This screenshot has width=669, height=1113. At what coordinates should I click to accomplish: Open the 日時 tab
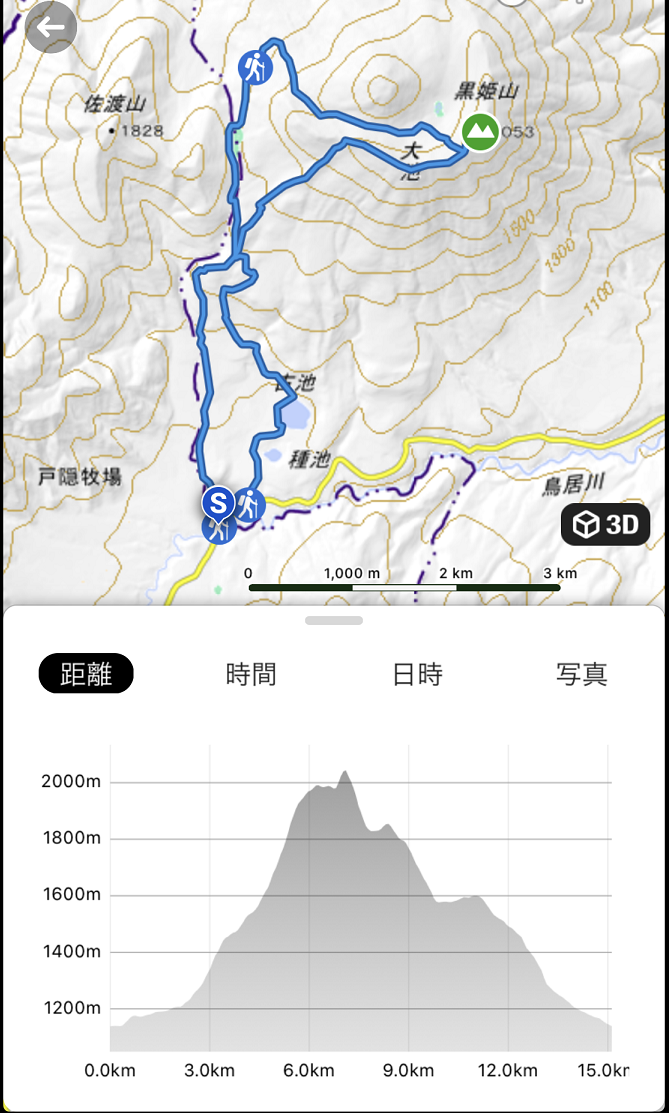[x=417, y=674]
